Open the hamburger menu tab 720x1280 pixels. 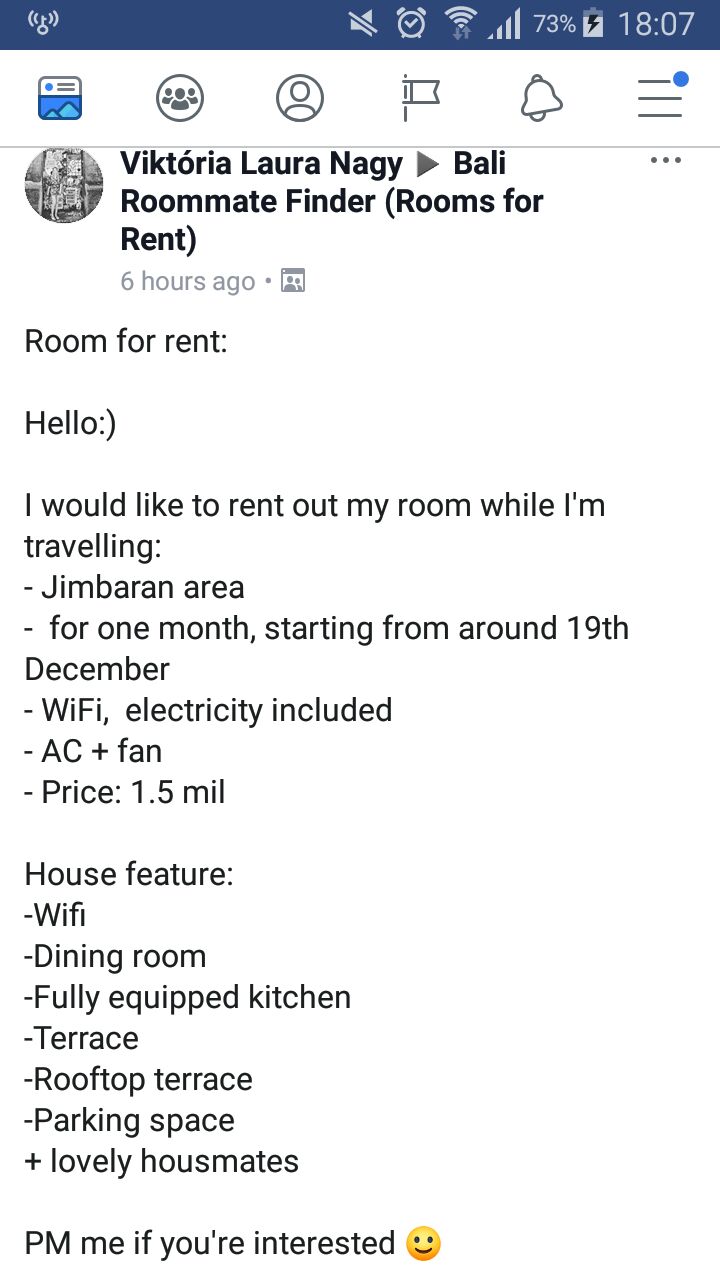point(661,96)
